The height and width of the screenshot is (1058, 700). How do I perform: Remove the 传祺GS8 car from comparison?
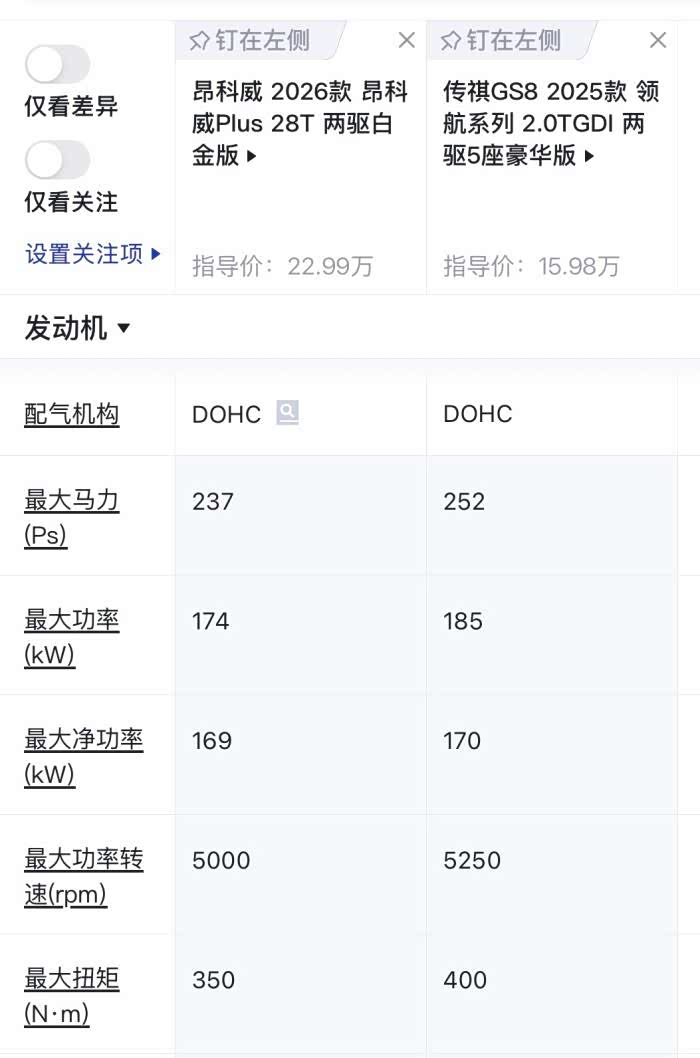point(657,40)
